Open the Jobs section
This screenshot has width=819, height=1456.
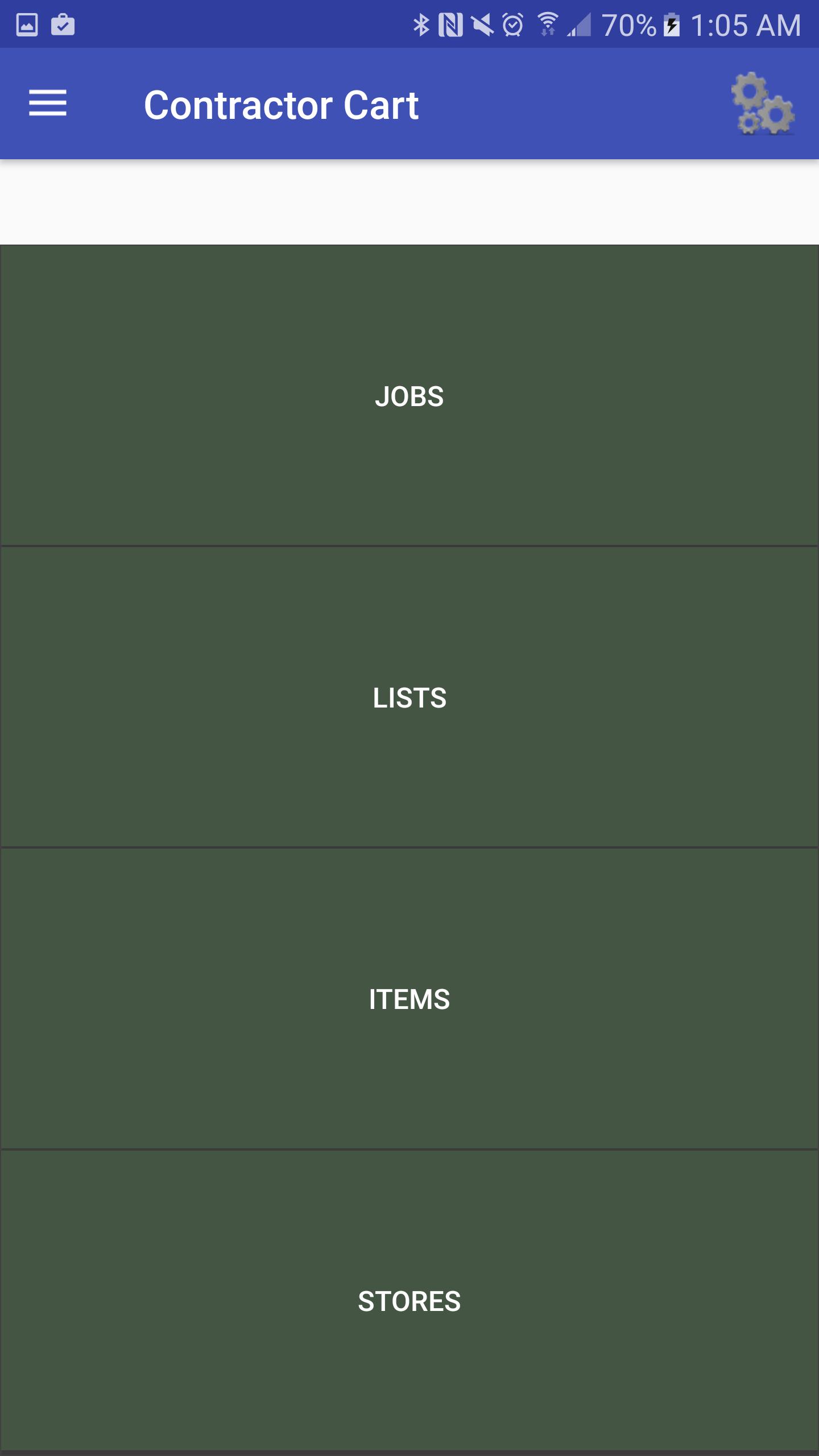coord(409,396)
